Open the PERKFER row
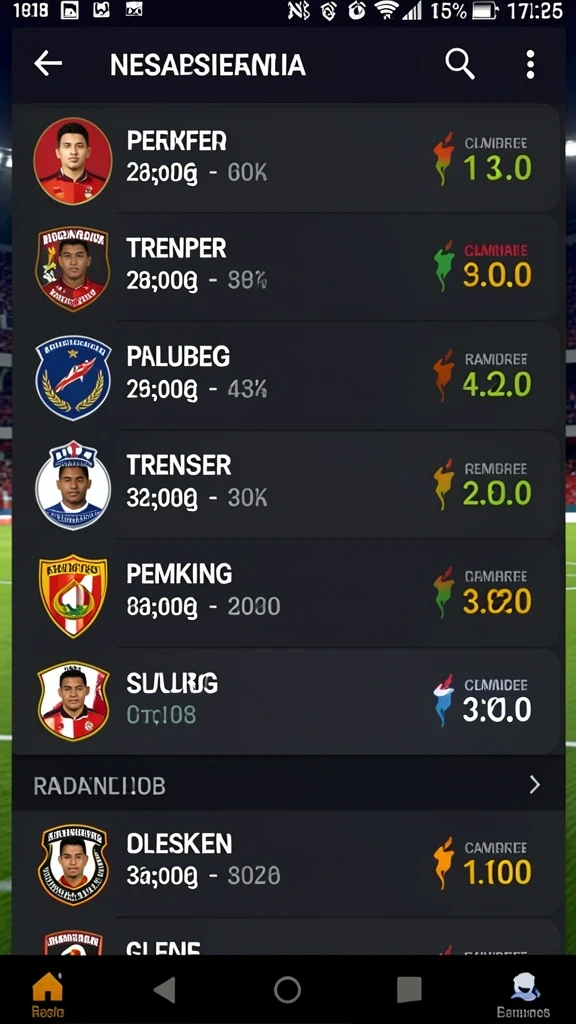576x1024 pixels. click(286, 157)
